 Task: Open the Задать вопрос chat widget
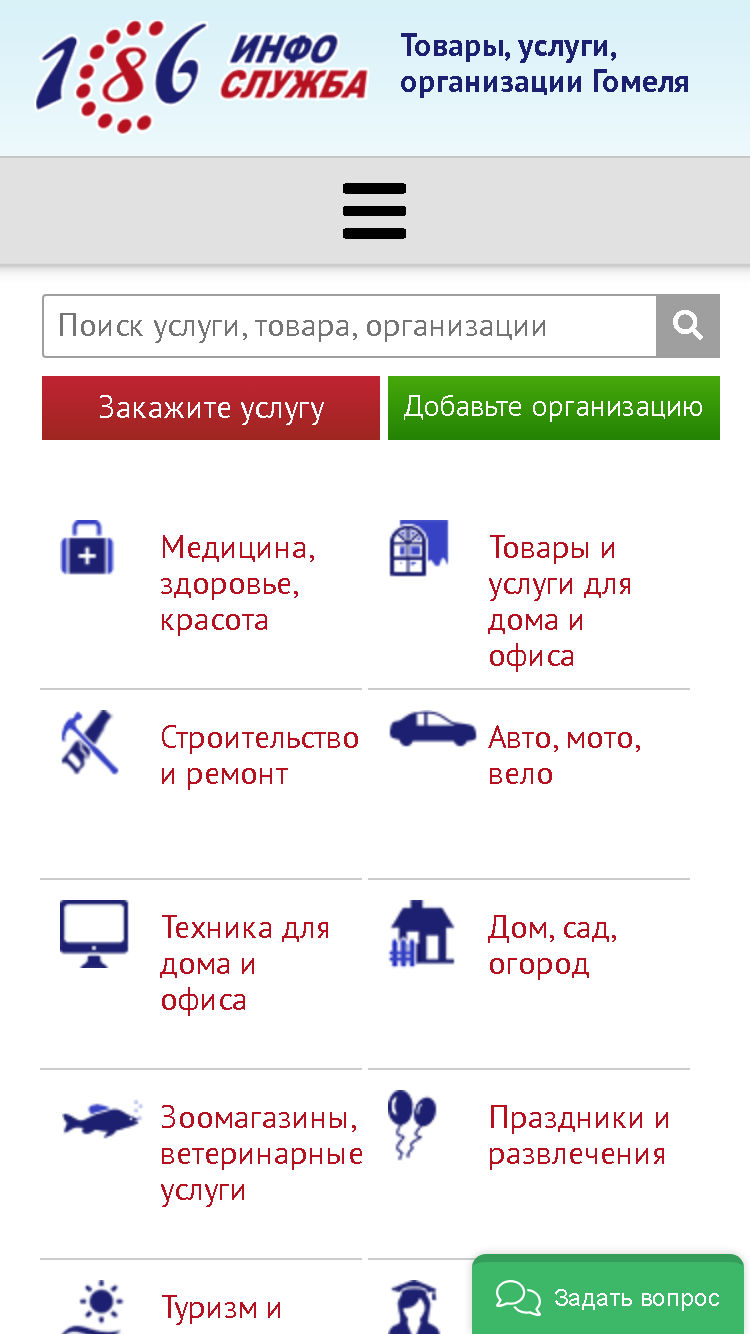click(x=608, y=1298)
